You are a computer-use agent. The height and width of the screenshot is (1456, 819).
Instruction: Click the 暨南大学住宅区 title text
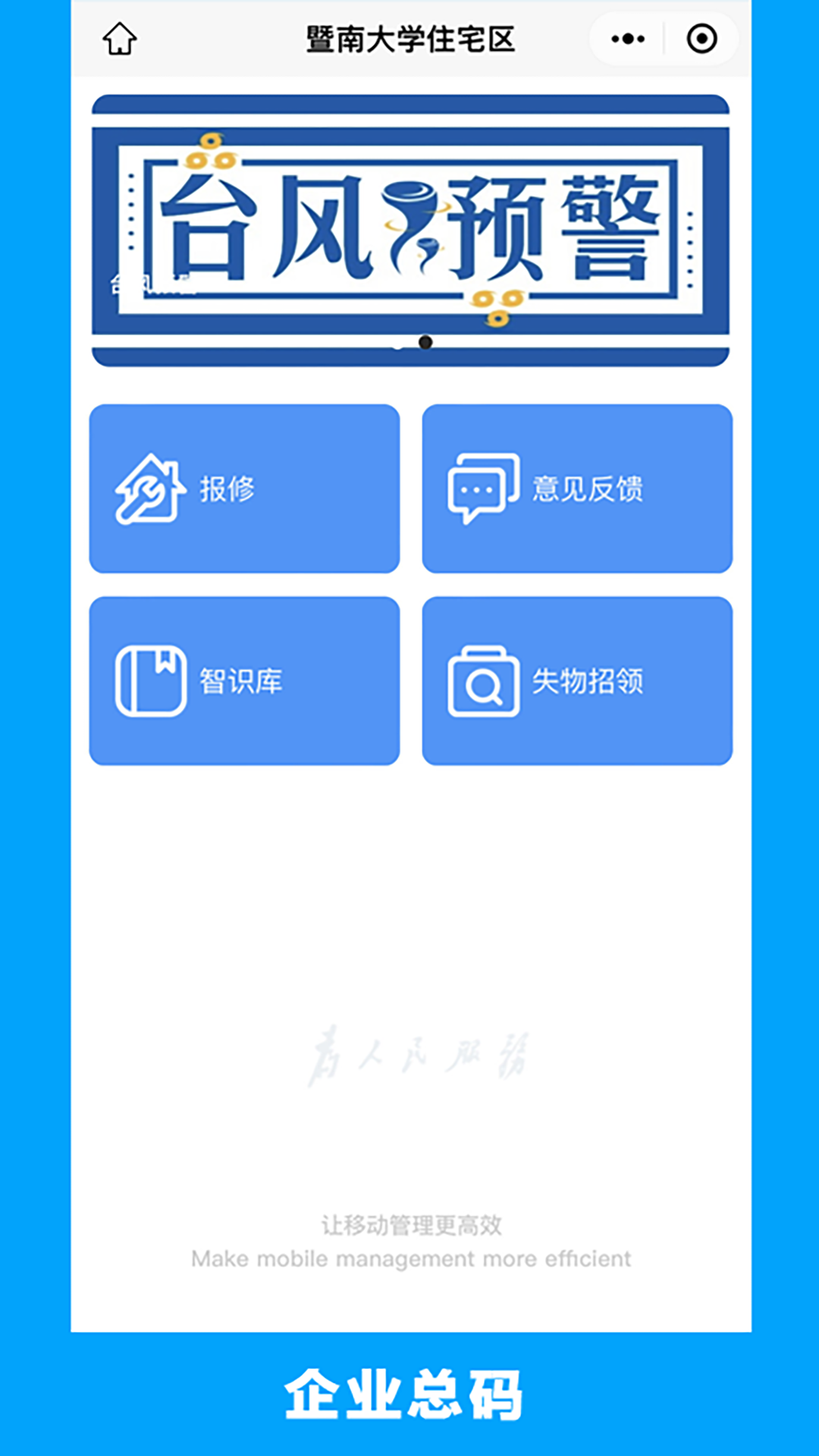(409, 39)
